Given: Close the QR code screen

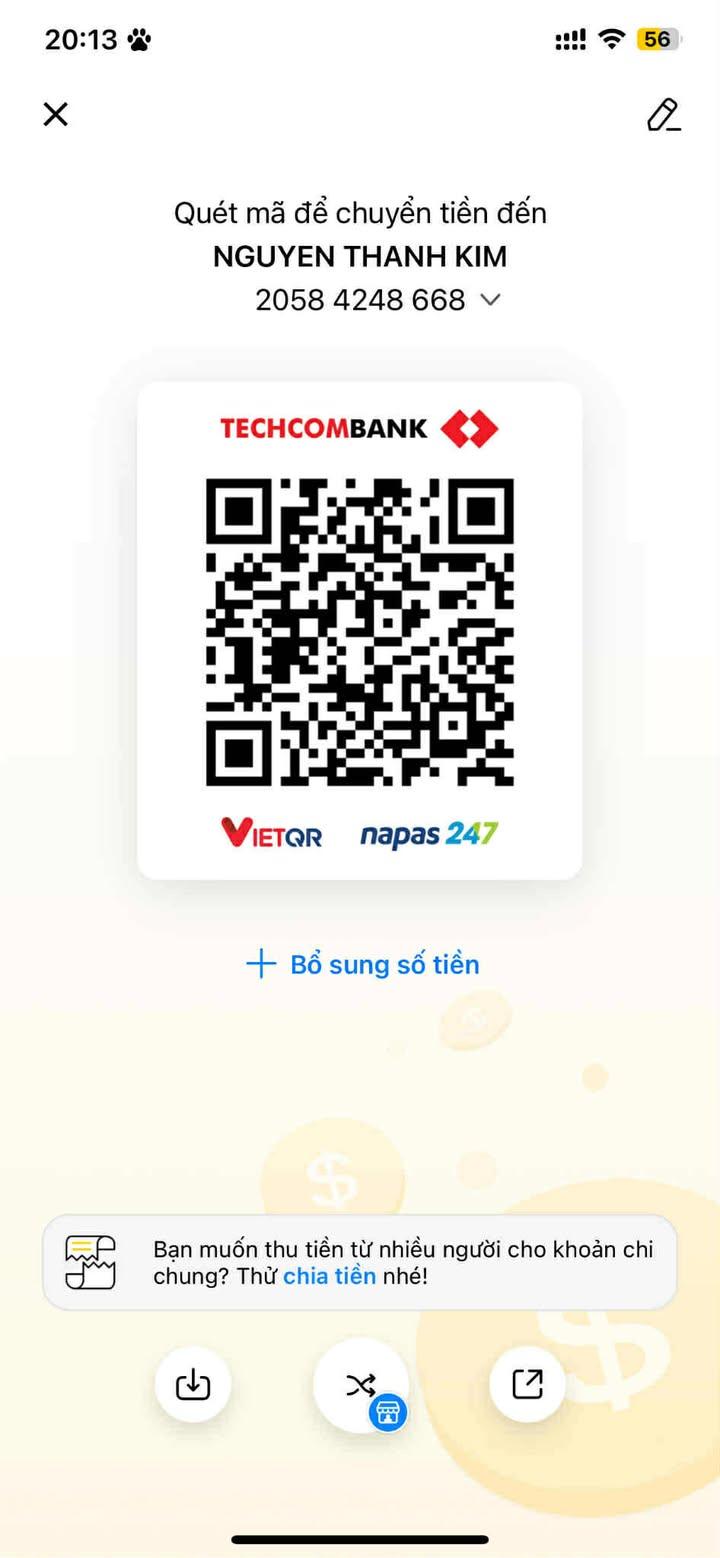Looking at the screenshot, I should [x=56, y=114].
